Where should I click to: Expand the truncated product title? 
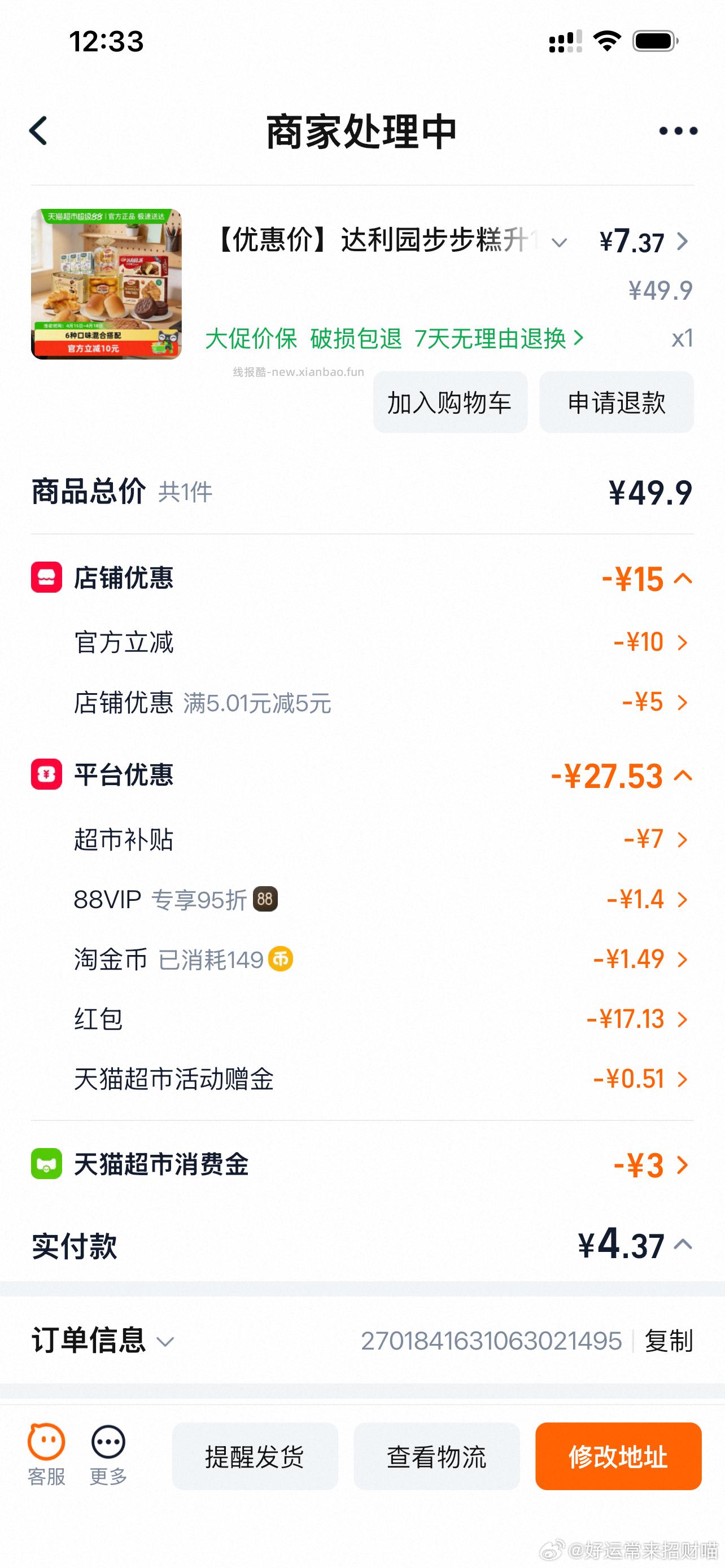(x=559, y=242)
